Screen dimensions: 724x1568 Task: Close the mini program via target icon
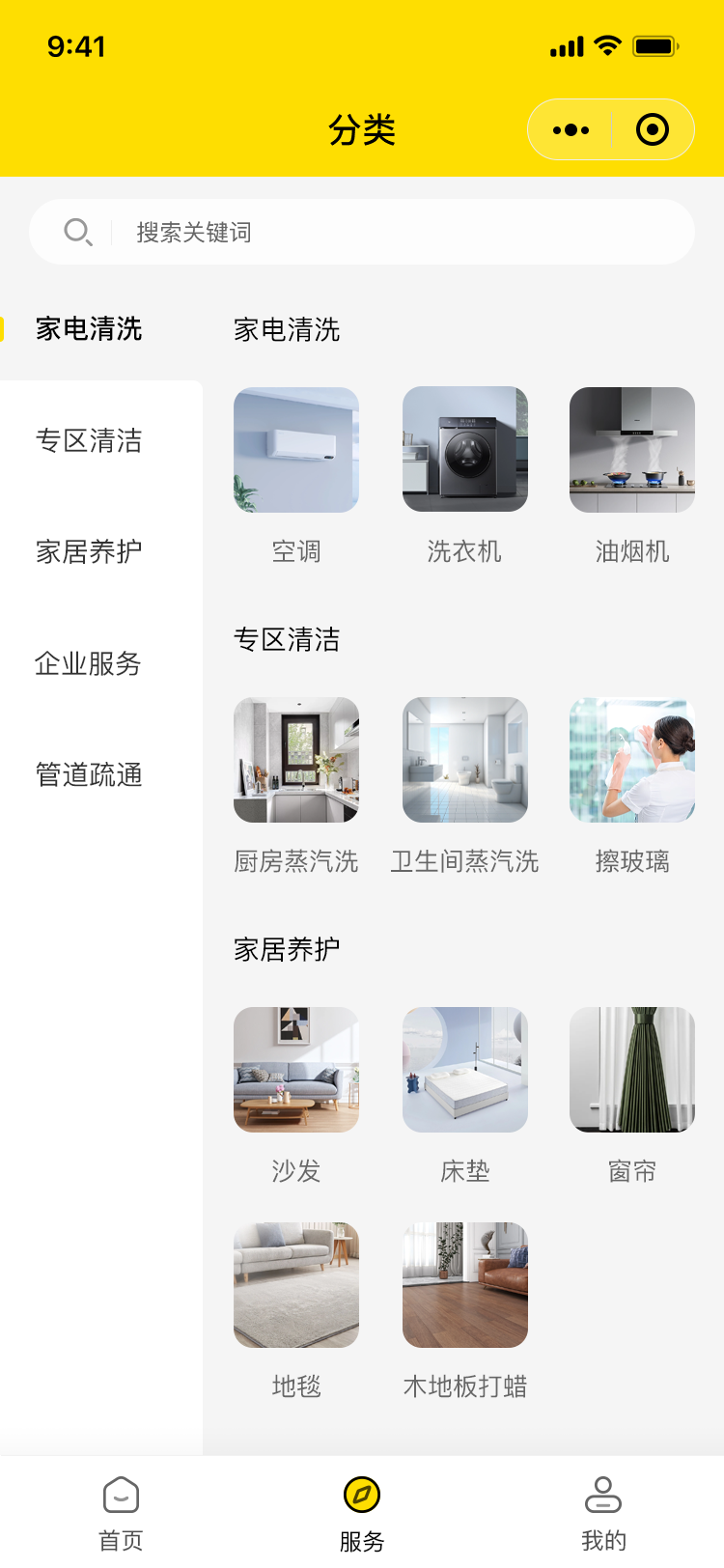(653, 129)
